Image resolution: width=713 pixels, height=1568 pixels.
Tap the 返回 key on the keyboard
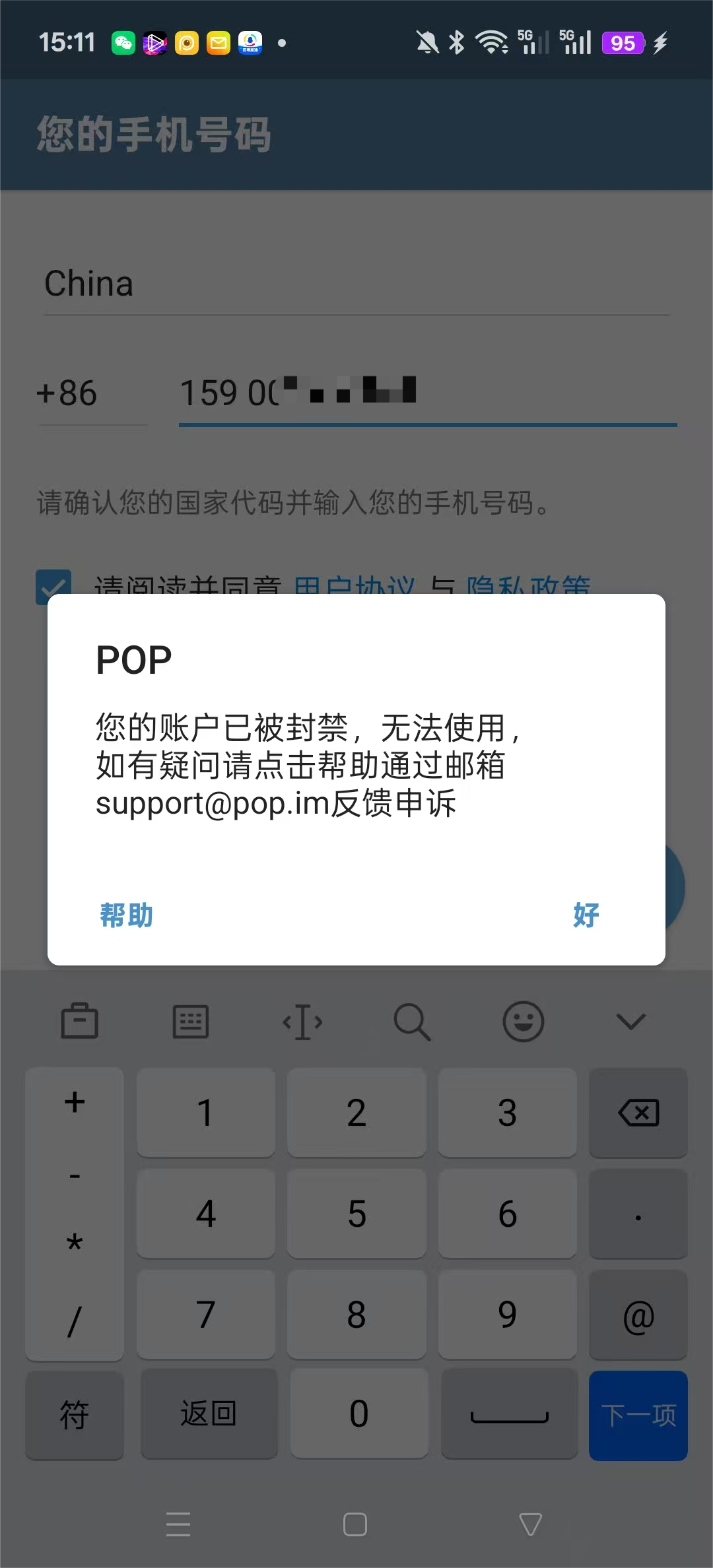[x=209, y=1414]
